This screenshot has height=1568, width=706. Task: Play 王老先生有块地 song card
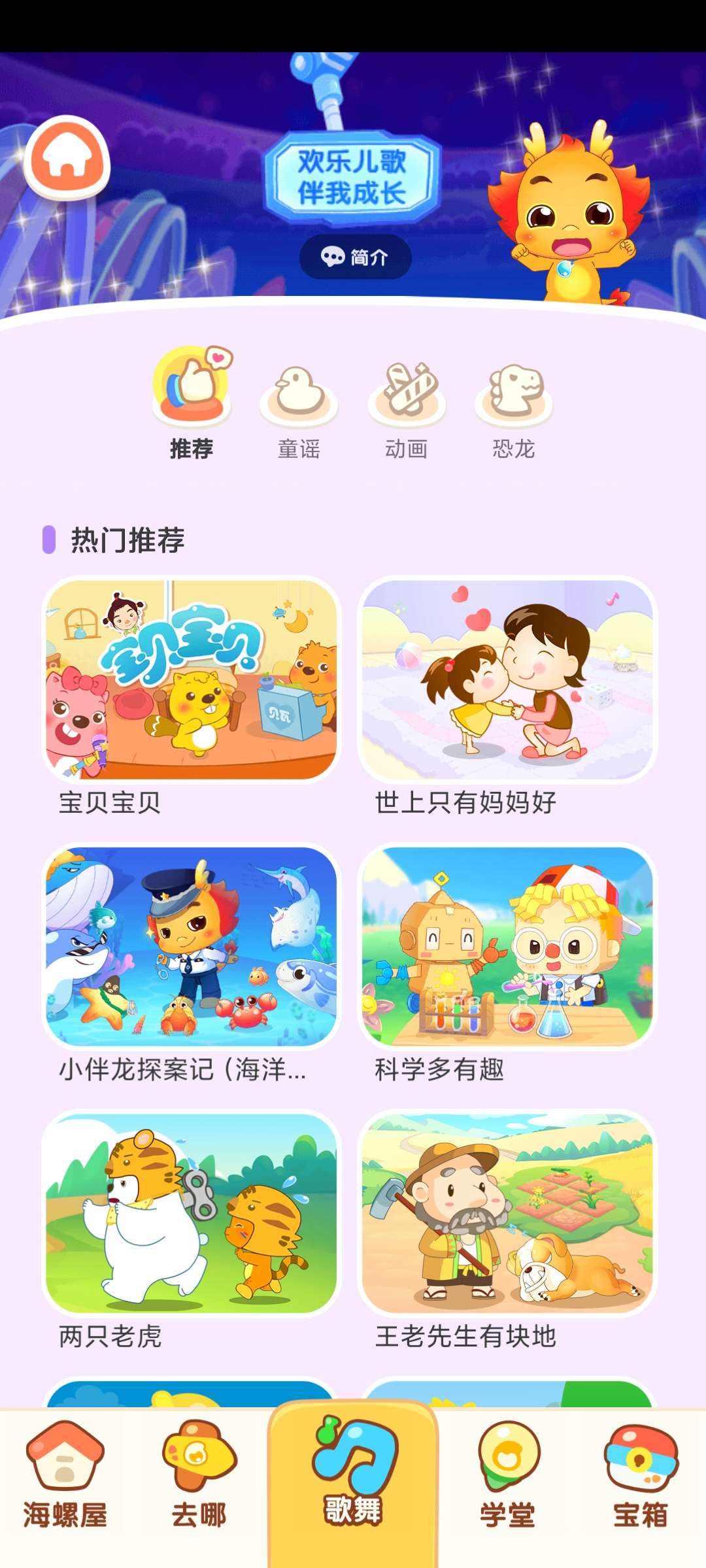click(x=507, y=1213)
